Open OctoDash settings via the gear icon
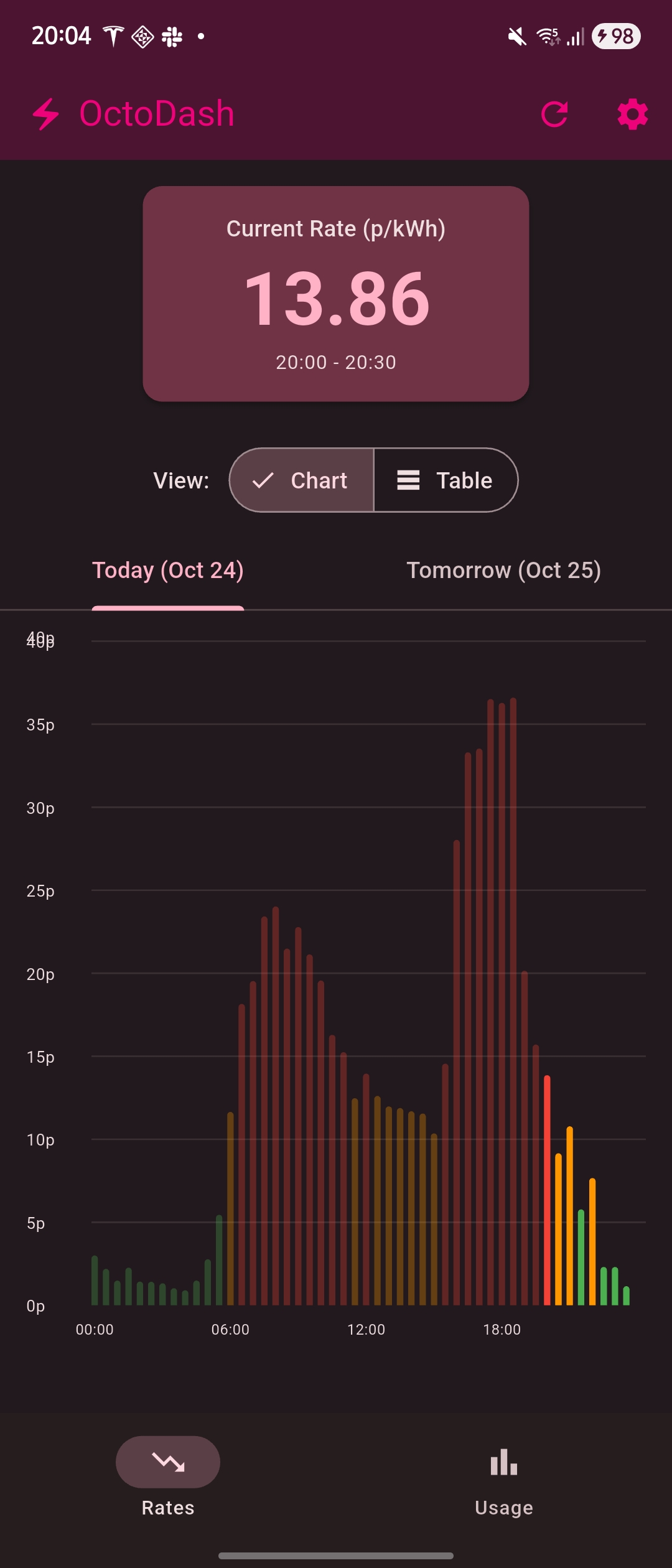This screenshot has width=672, height=1568. tap(632, 114)
